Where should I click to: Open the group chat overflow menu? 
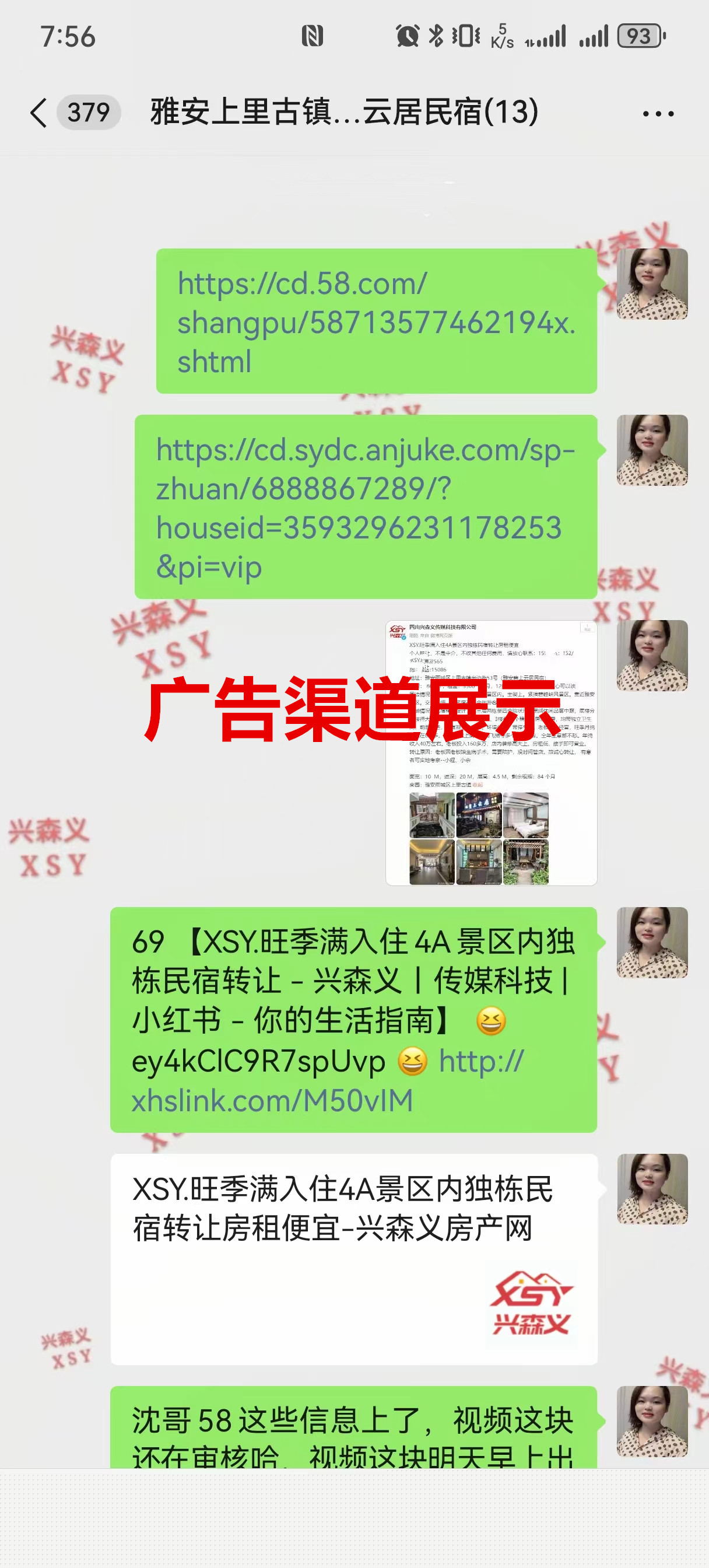[x=658, y=114]
